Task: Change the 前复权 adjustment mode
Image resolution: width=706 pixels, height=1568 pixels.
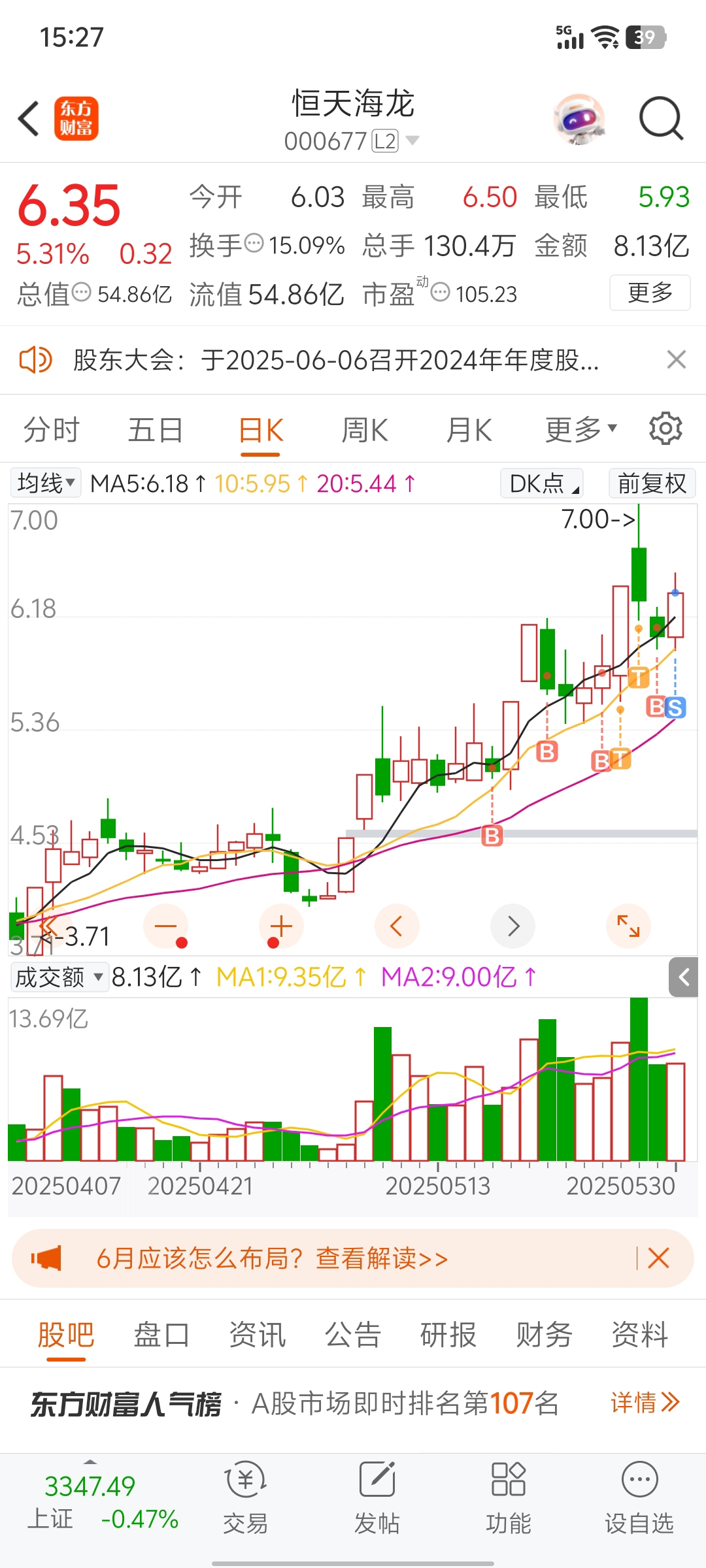Action: (652, 483)
